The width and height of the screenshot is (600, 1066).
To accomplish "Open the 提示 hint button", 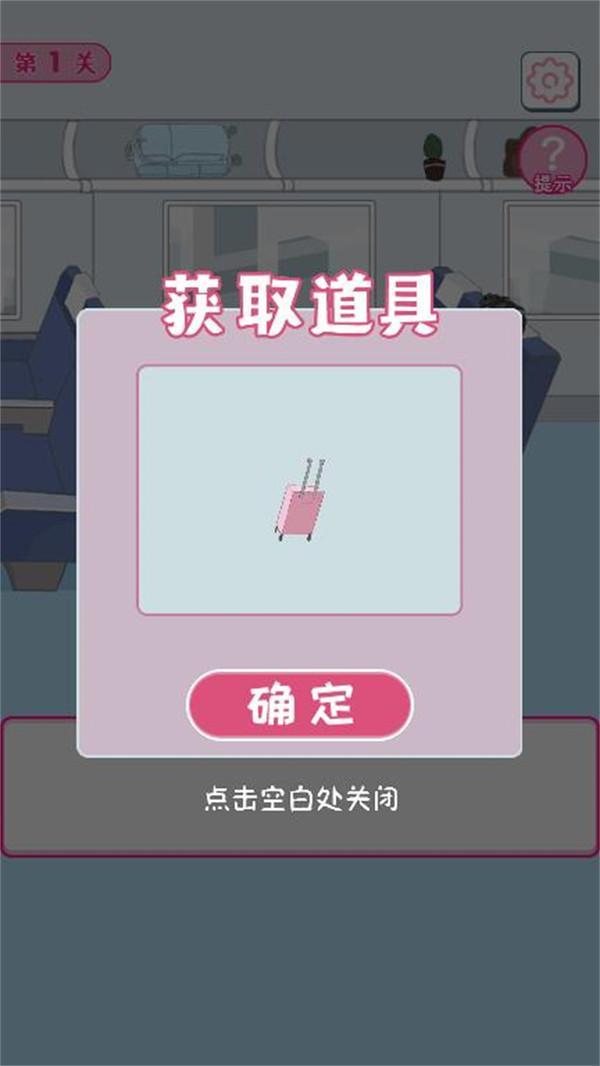I will tap(552, 160).
